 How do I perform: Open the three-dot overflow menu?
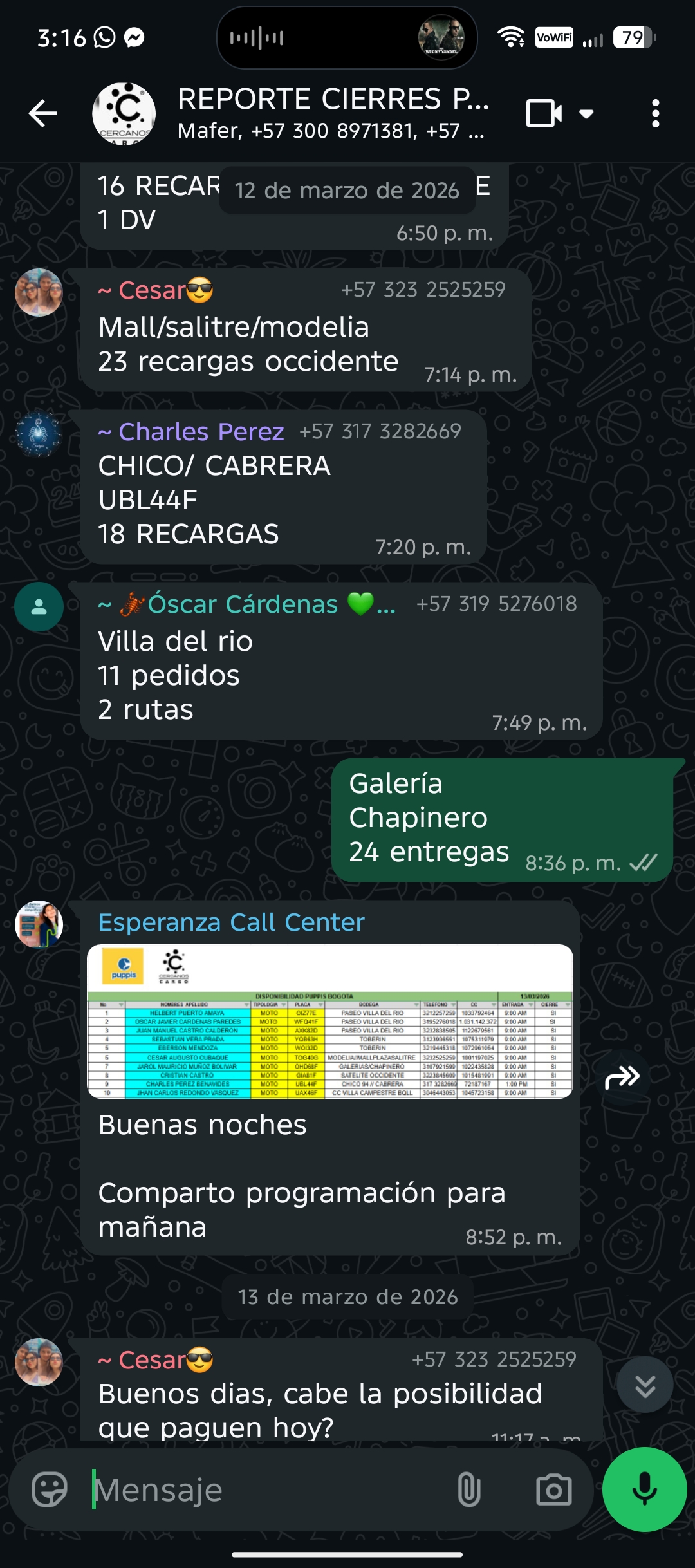tap(655, 114)
